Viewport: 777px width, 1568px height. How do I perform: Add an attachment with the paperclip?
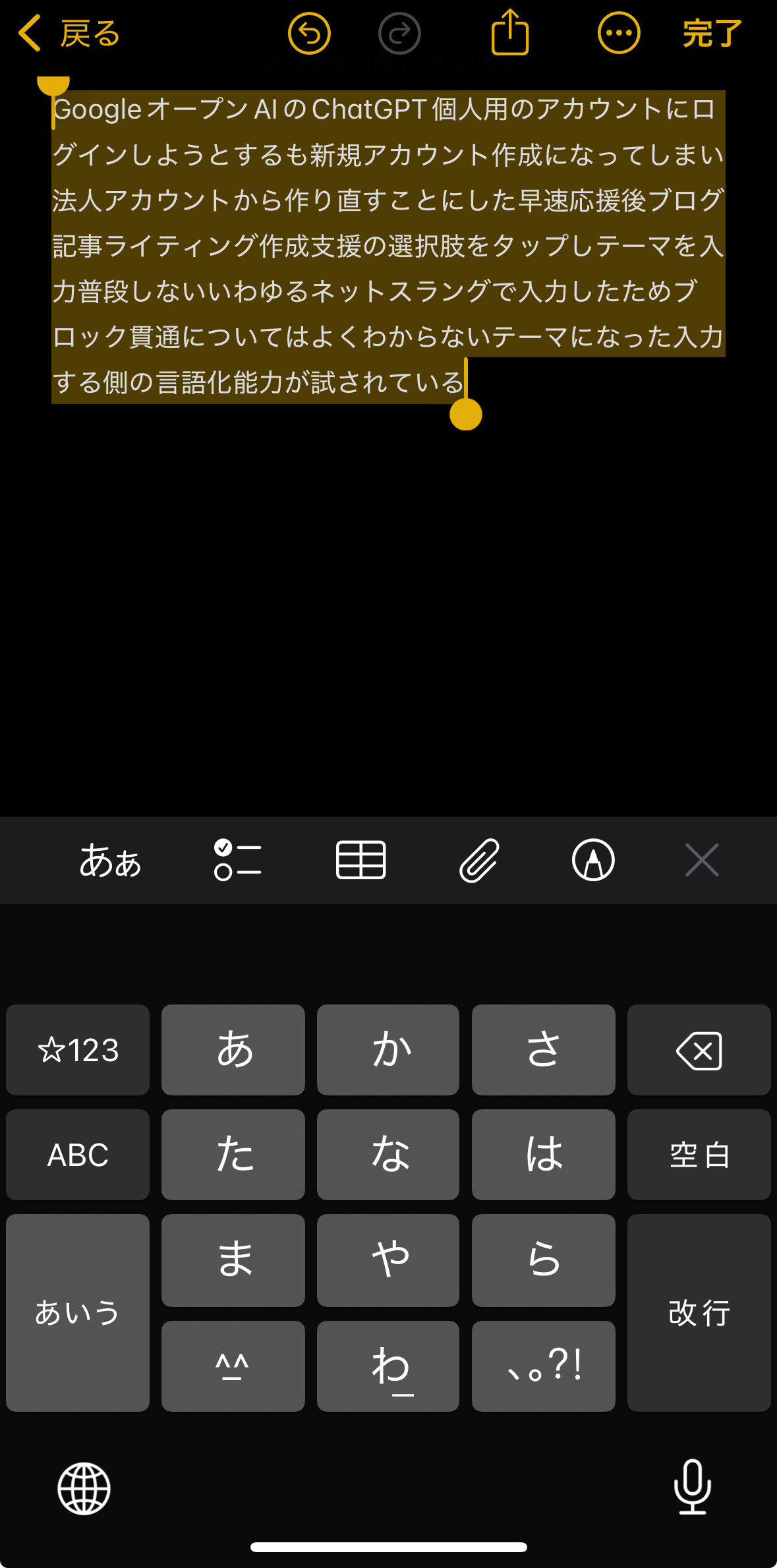click(x=479, y=861)
